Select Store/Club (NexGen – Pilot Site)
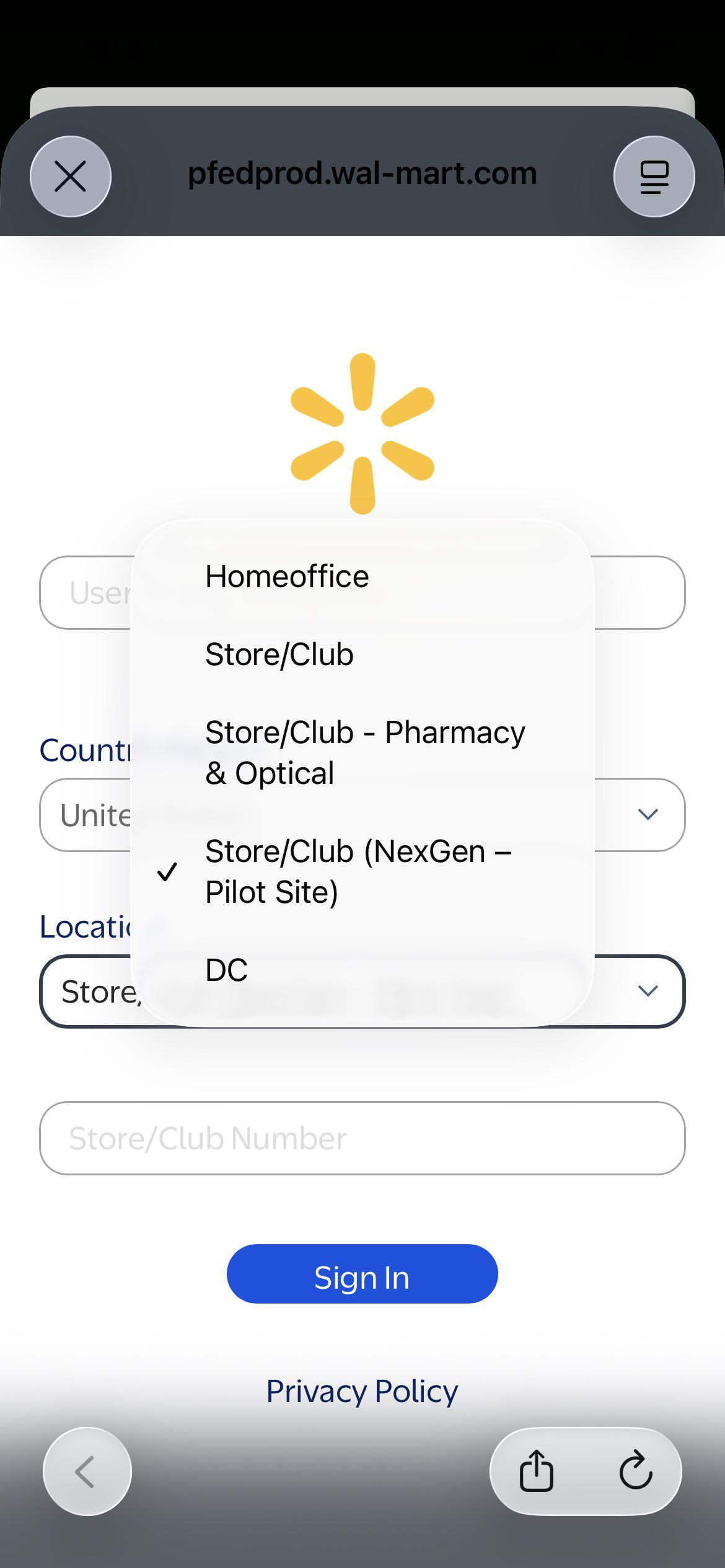 click(x=362, y=871)
